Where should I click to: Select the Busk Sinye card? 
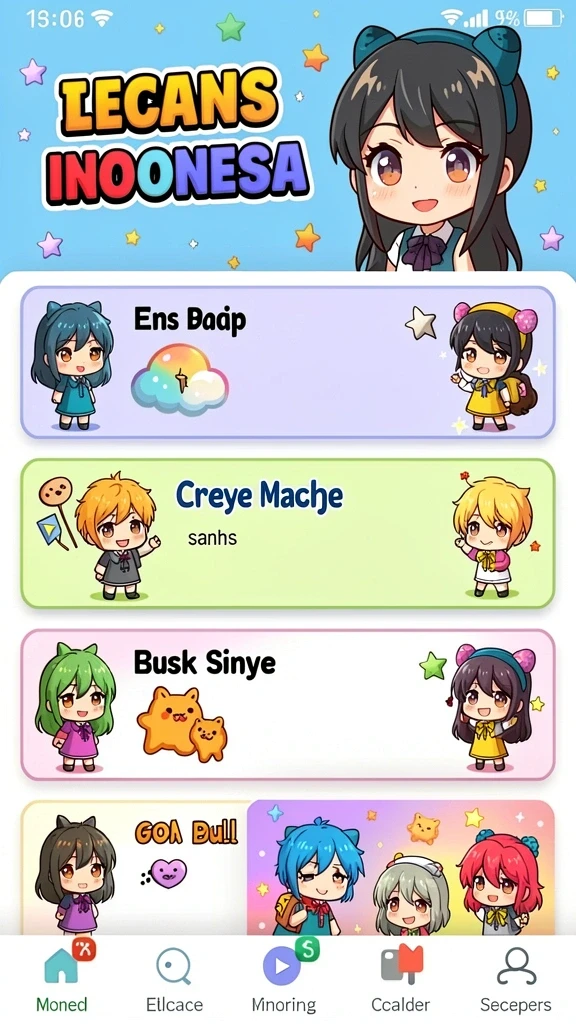pyautogui.click(x=288, y=704)
